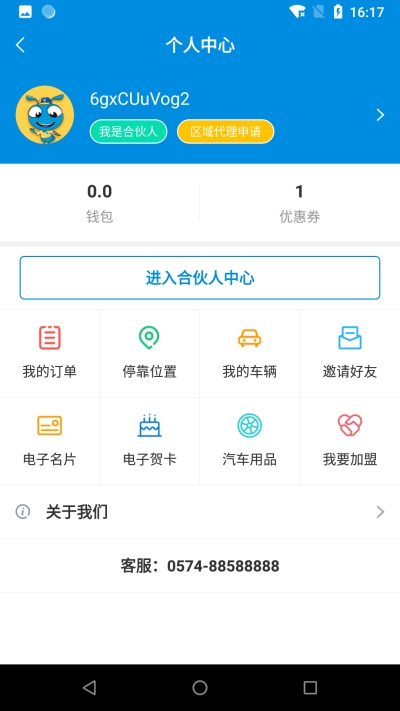
Task: Select 停靠位置
Action: [x=150, y=353]
